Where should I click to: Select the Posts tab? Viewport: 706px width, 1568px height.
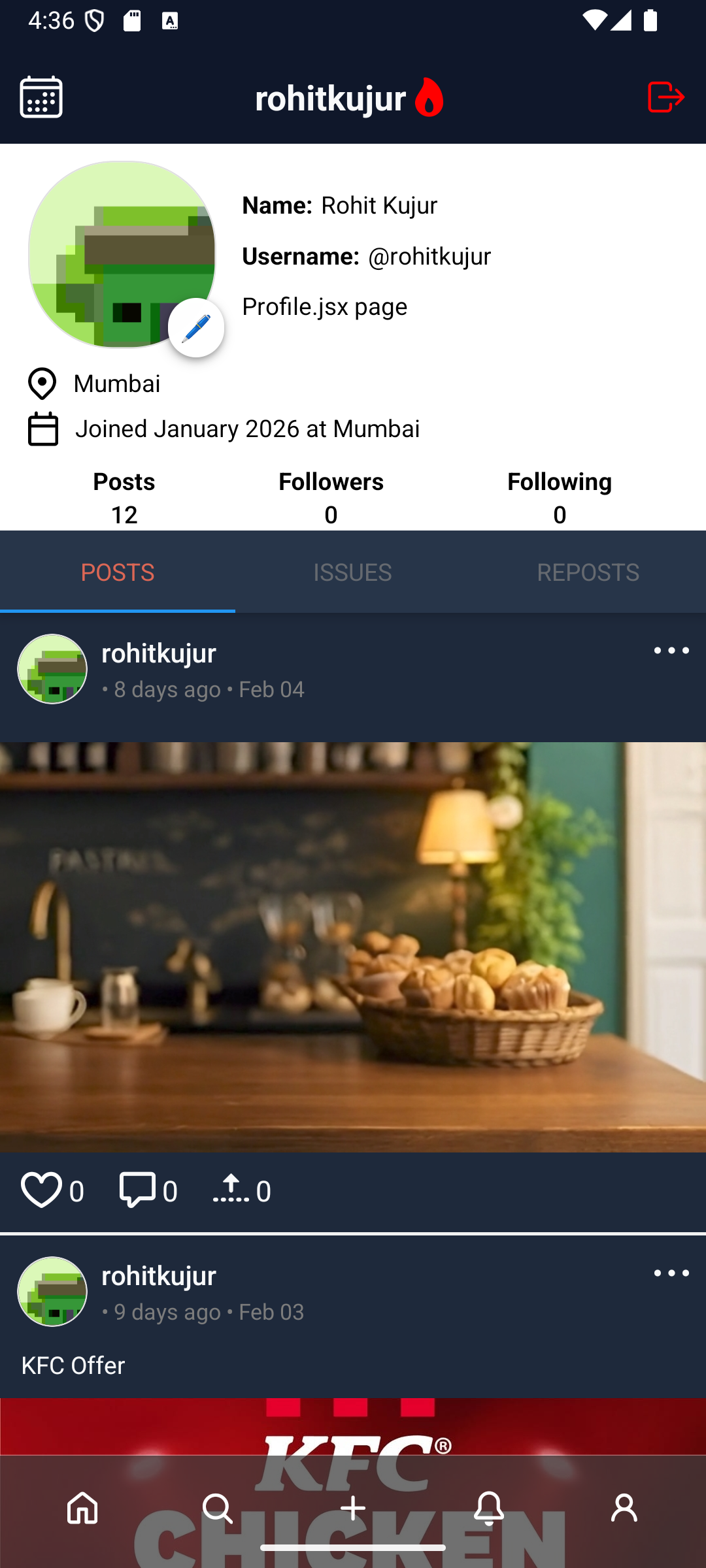coord(118,572)
